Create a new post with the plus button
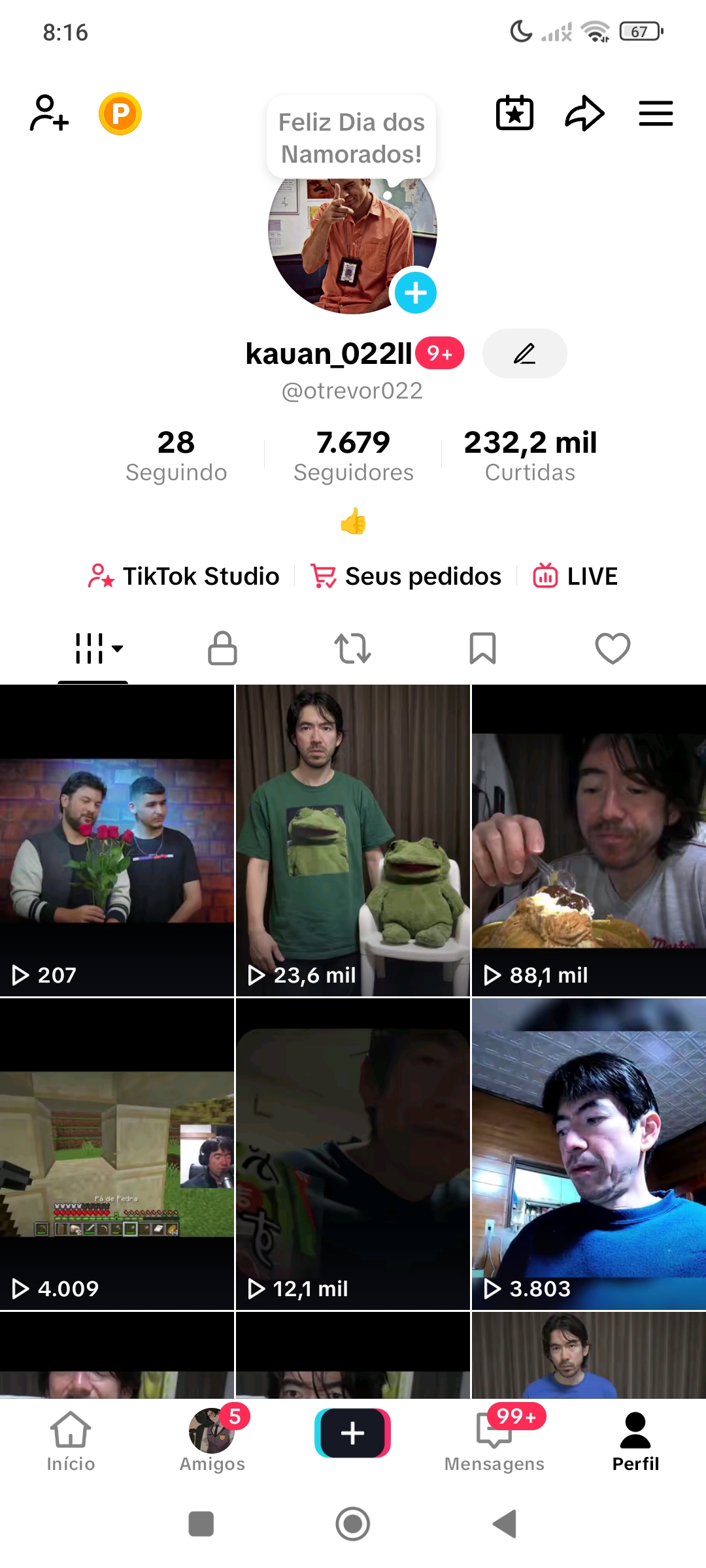 [x=352, y=1433]
